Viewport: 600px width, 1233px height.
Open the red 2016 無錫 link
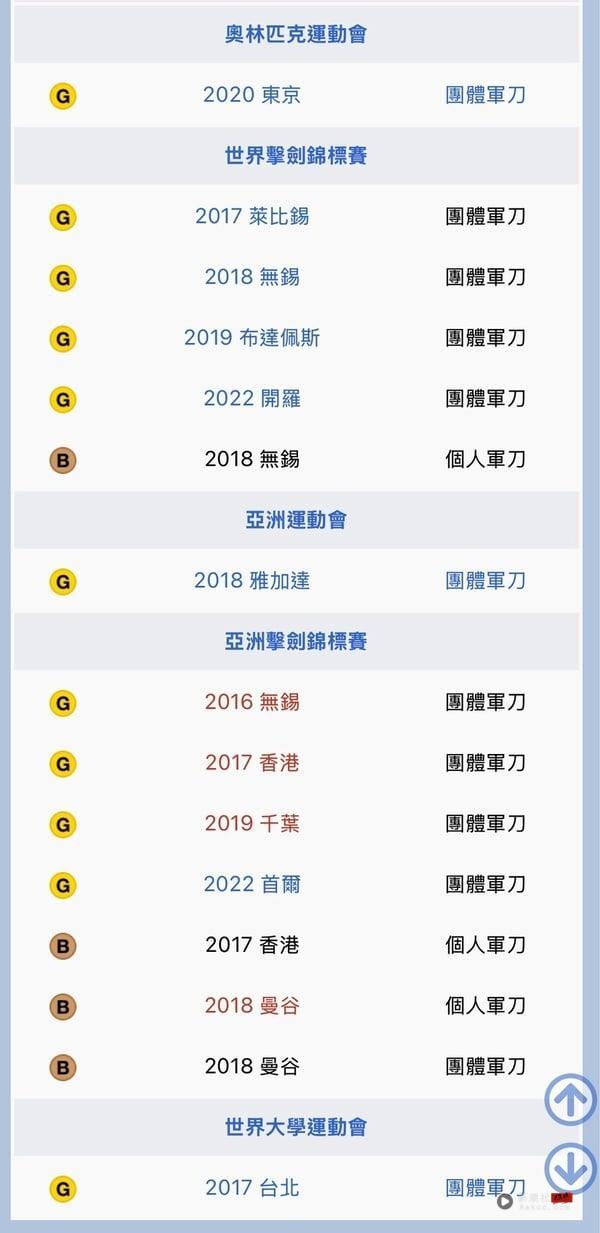point(252,702)
